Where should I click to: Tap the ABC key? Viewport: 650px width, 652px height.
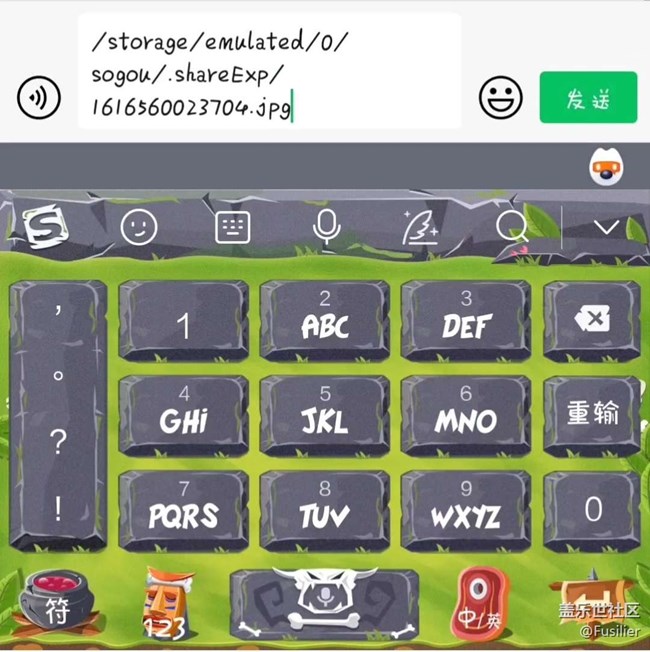coord(324,320)
